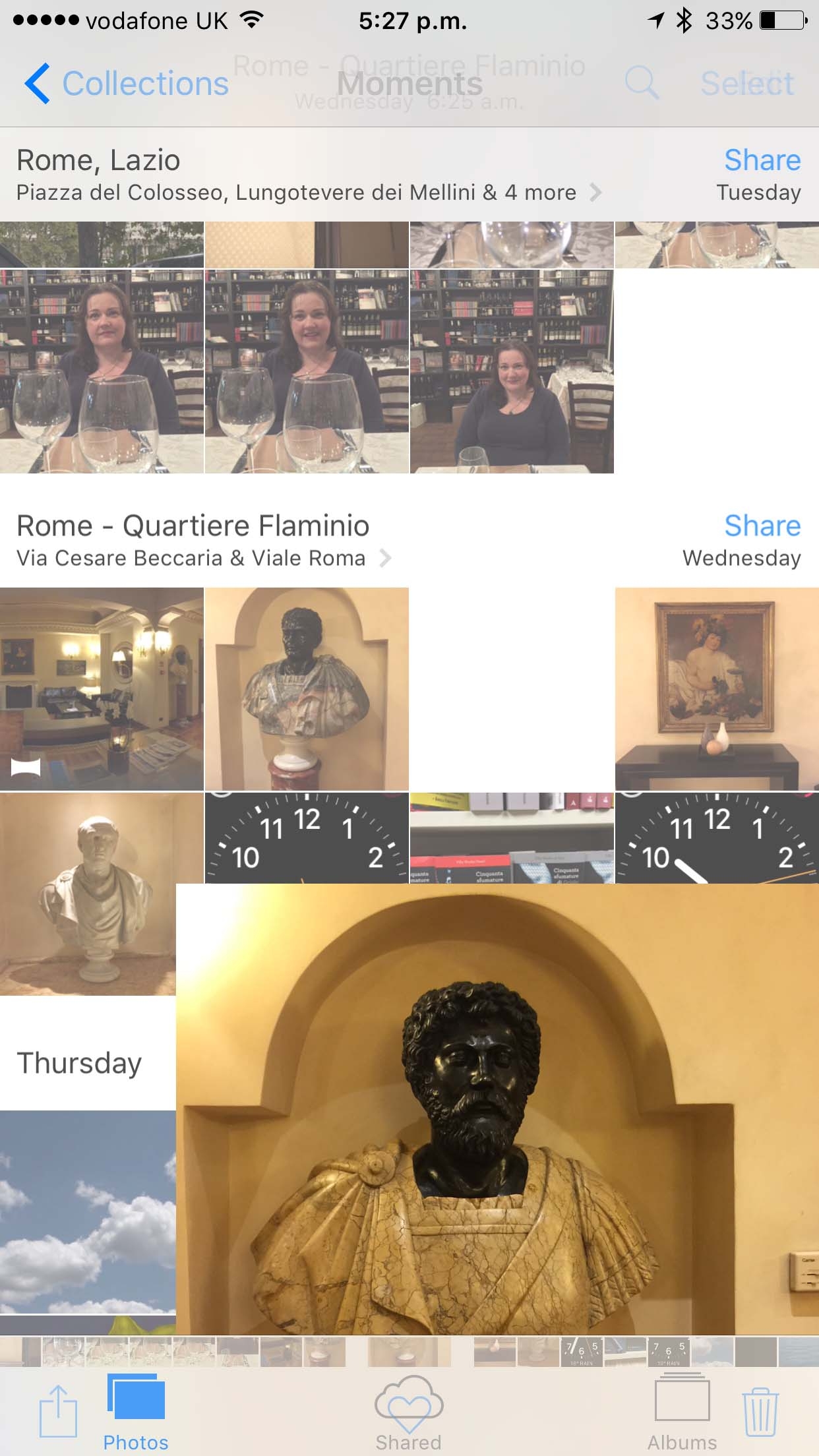Open the small dark bust thumbnail

(307, 688)
